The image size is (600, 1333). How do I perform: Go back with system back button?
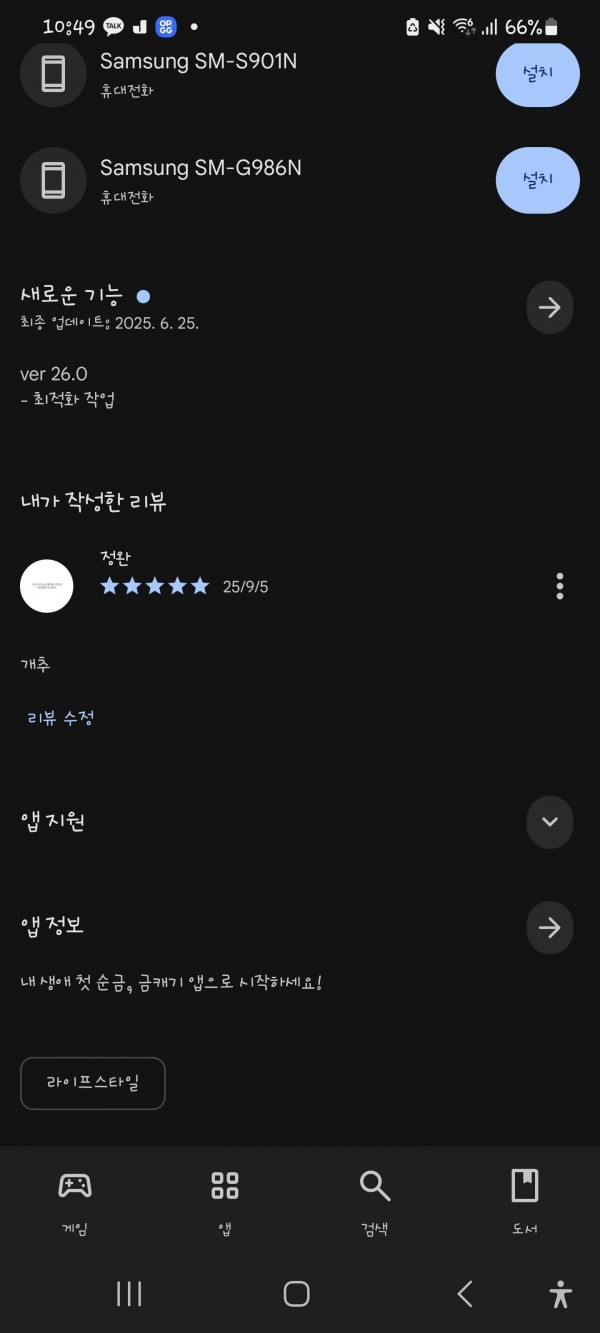(465, 1294)
